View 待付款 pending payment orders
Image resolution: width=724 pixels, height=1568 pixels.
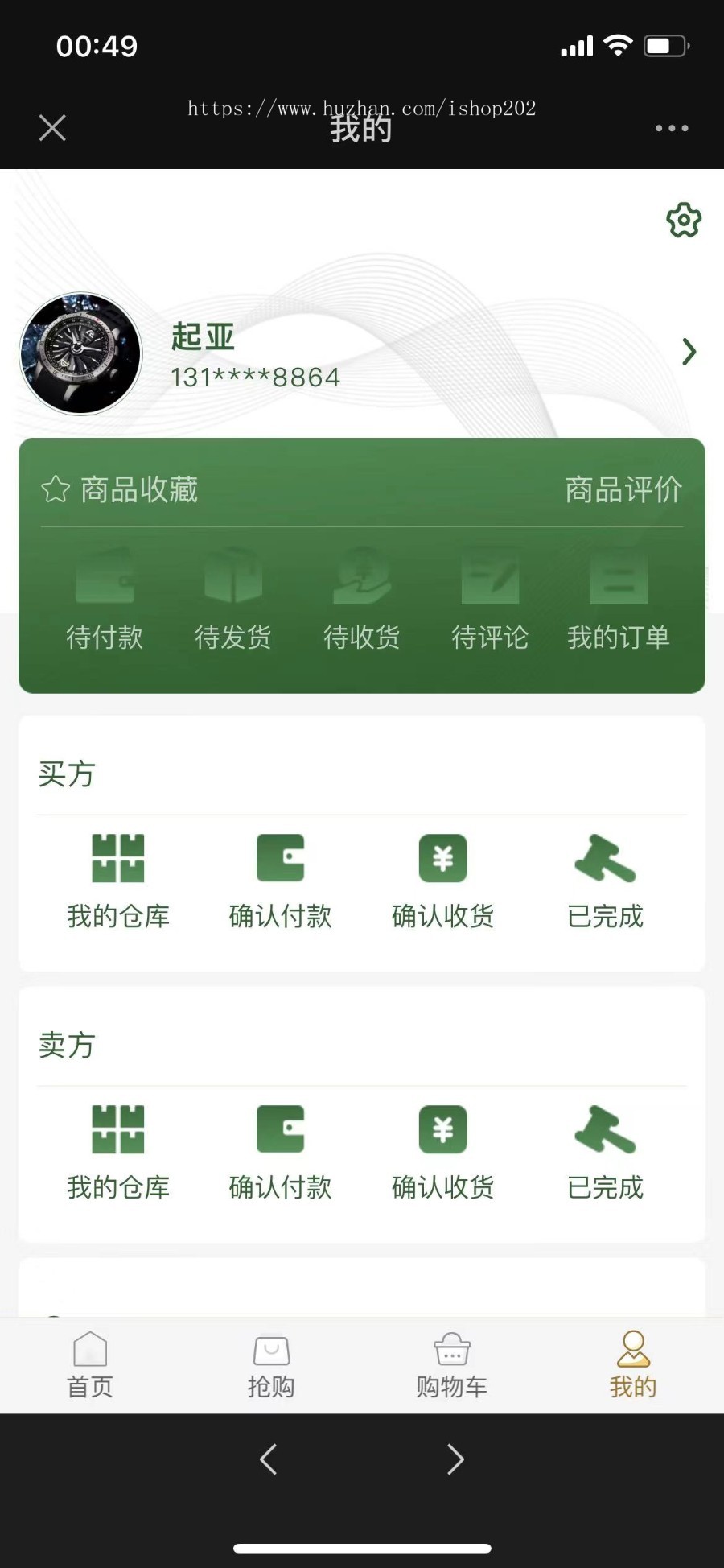tap(105, 600)
